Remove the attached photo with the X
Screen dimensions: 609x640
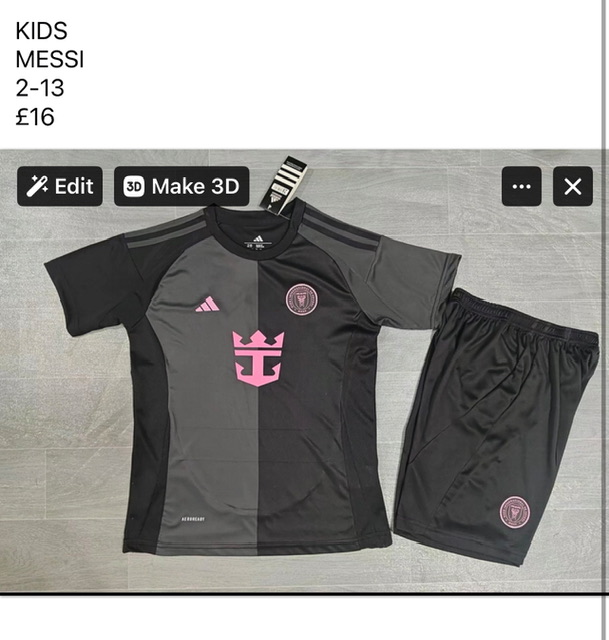pyautogui.click(x=572, y=186)
